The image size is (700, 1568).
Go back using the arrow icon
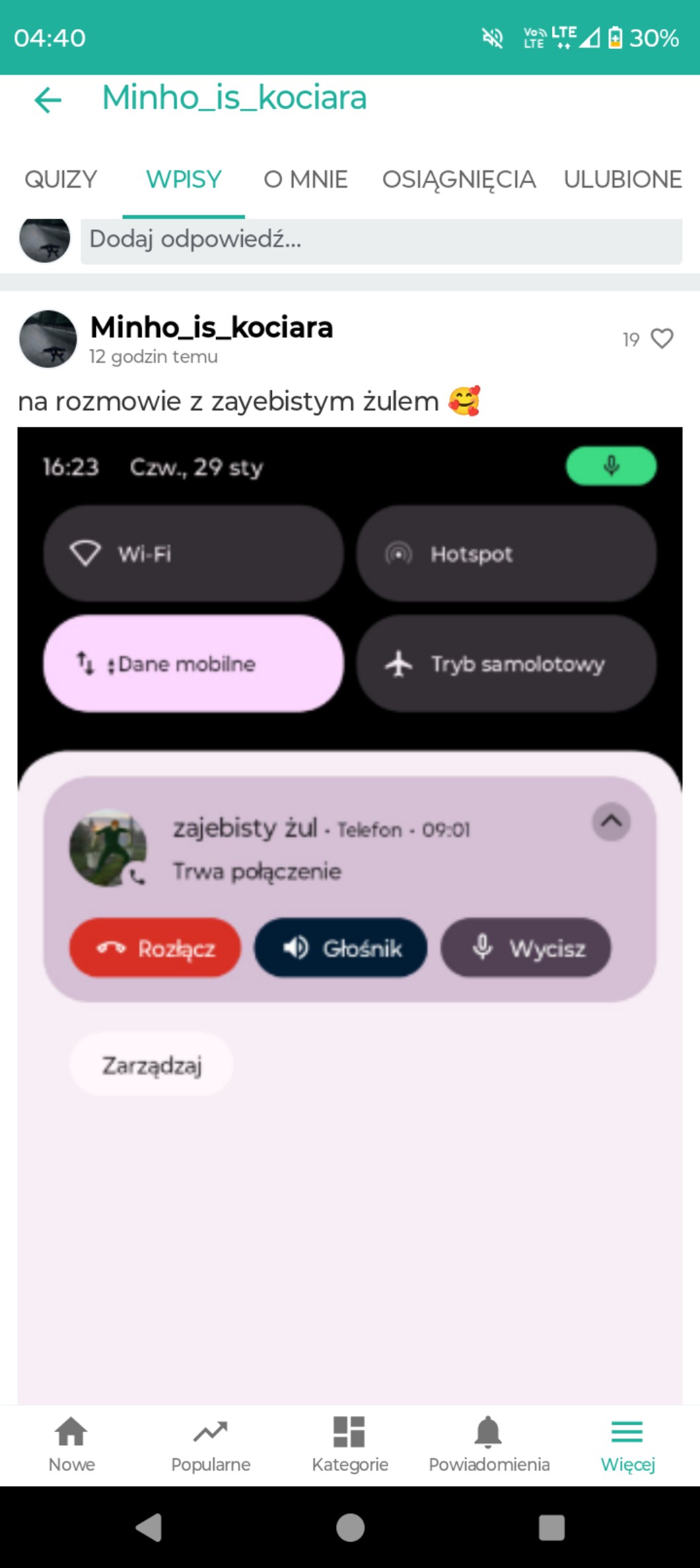tap(48, 100)
